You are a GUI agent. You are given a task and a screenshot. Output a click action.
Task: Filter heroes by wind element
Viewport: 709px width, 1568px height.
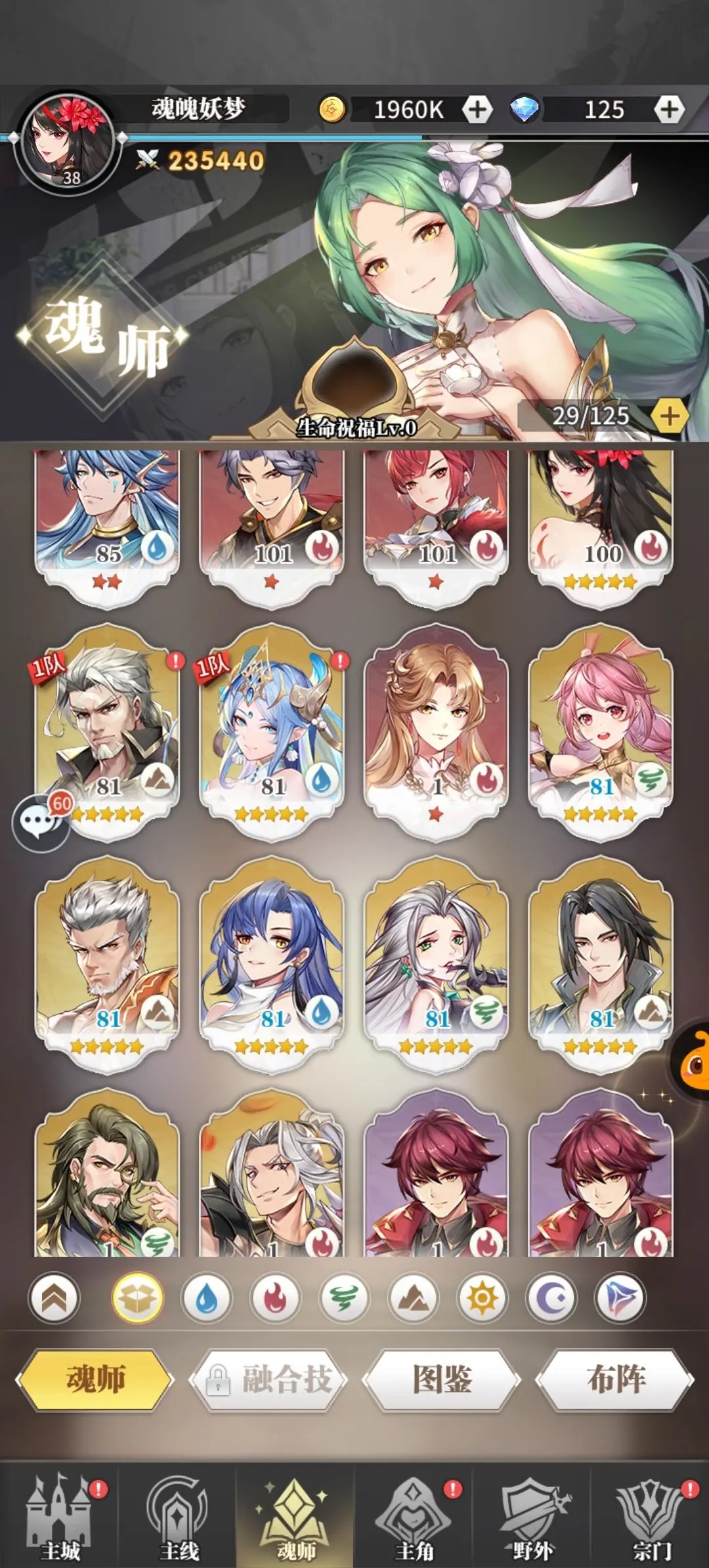tap(344, 1298)
